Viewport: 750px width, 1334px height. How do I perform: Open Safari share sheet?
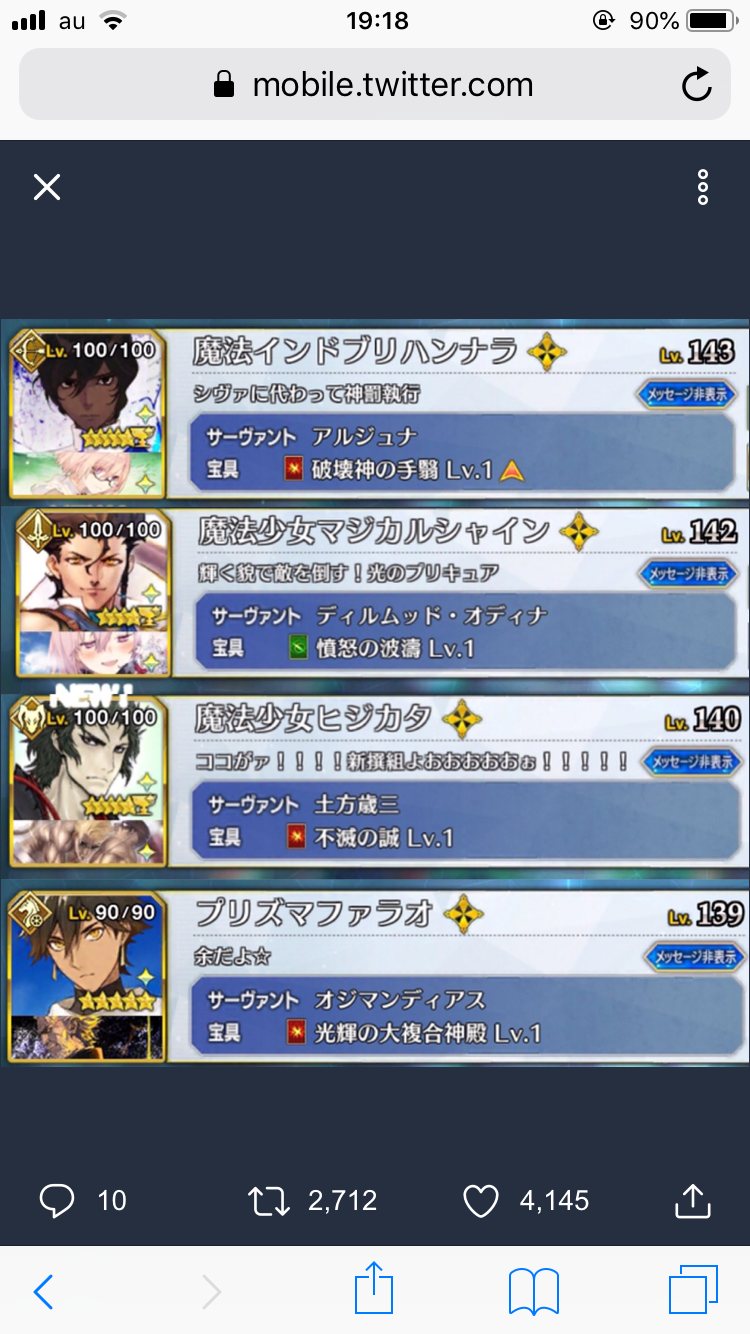[x=372, y=1290]
